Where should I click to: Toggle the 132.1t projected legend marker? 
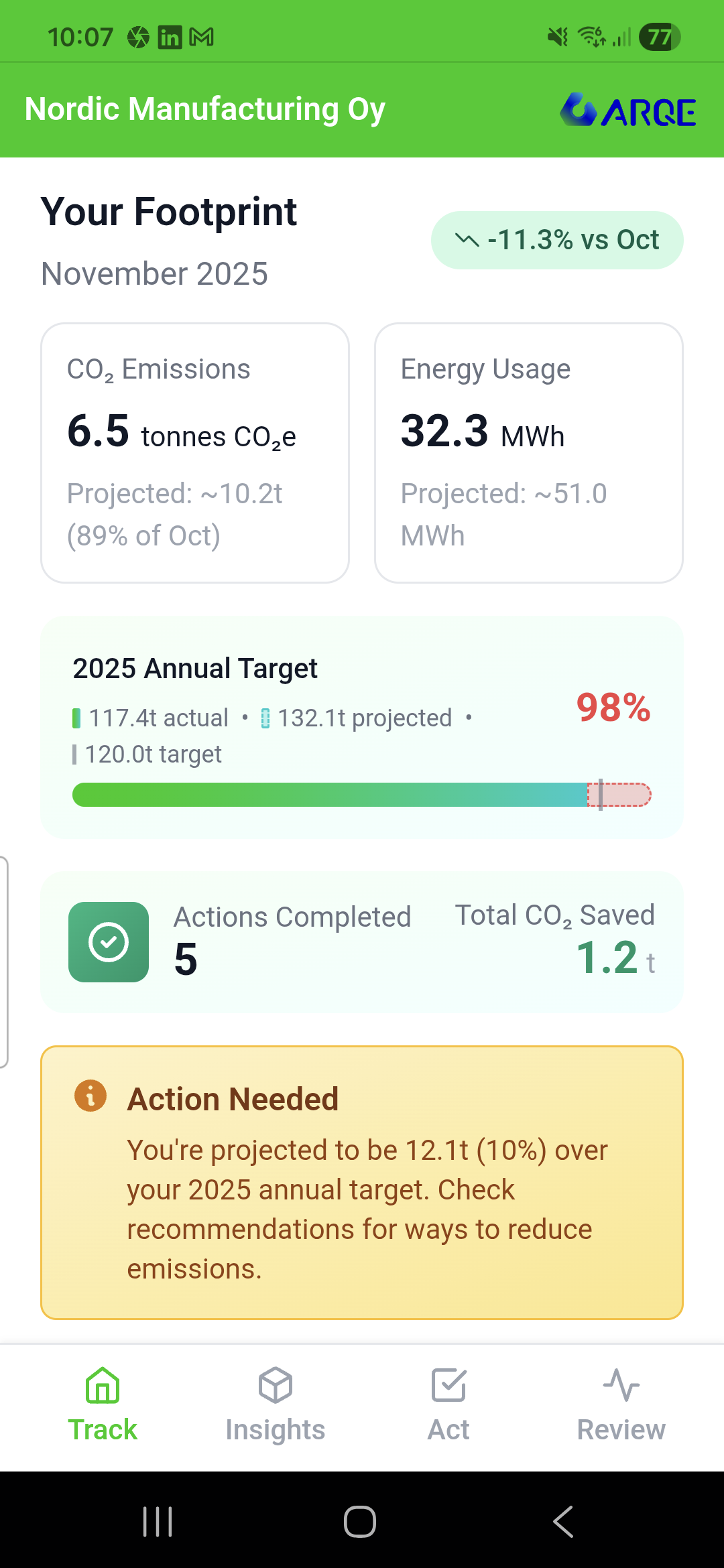[x=267, y=717]
